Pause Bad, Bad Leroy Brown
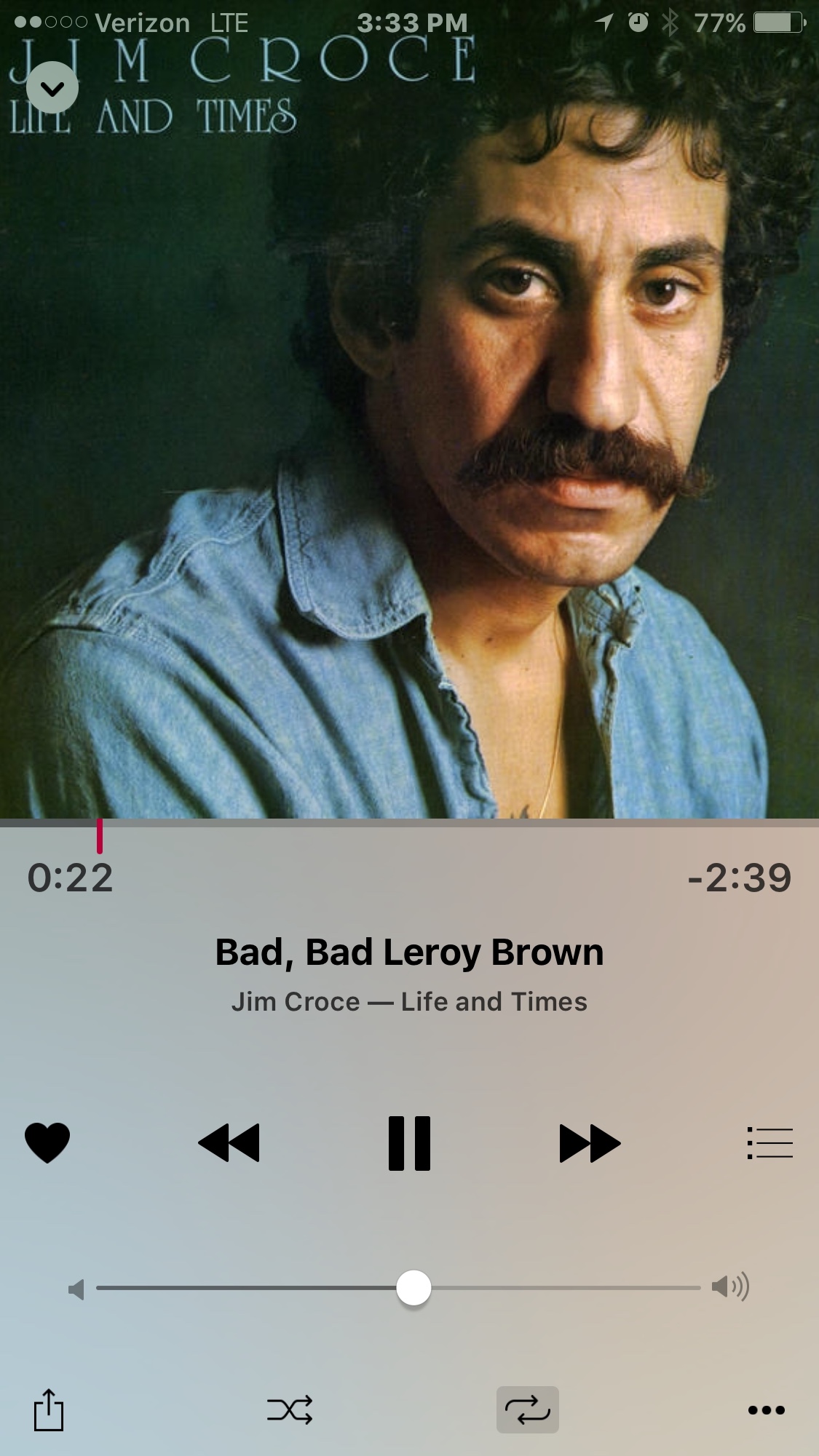This screenshot has width=819, height=1456. click(x=409, y=1143)
